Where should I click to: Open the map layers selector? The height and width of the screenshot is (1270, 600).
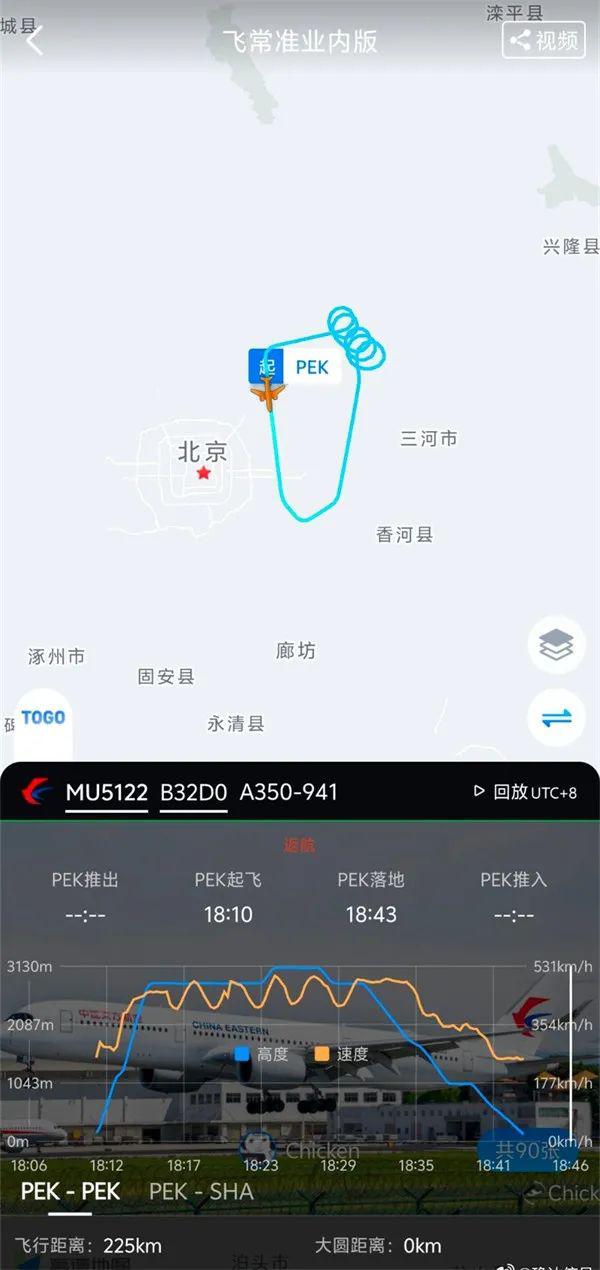pos(556,645)
